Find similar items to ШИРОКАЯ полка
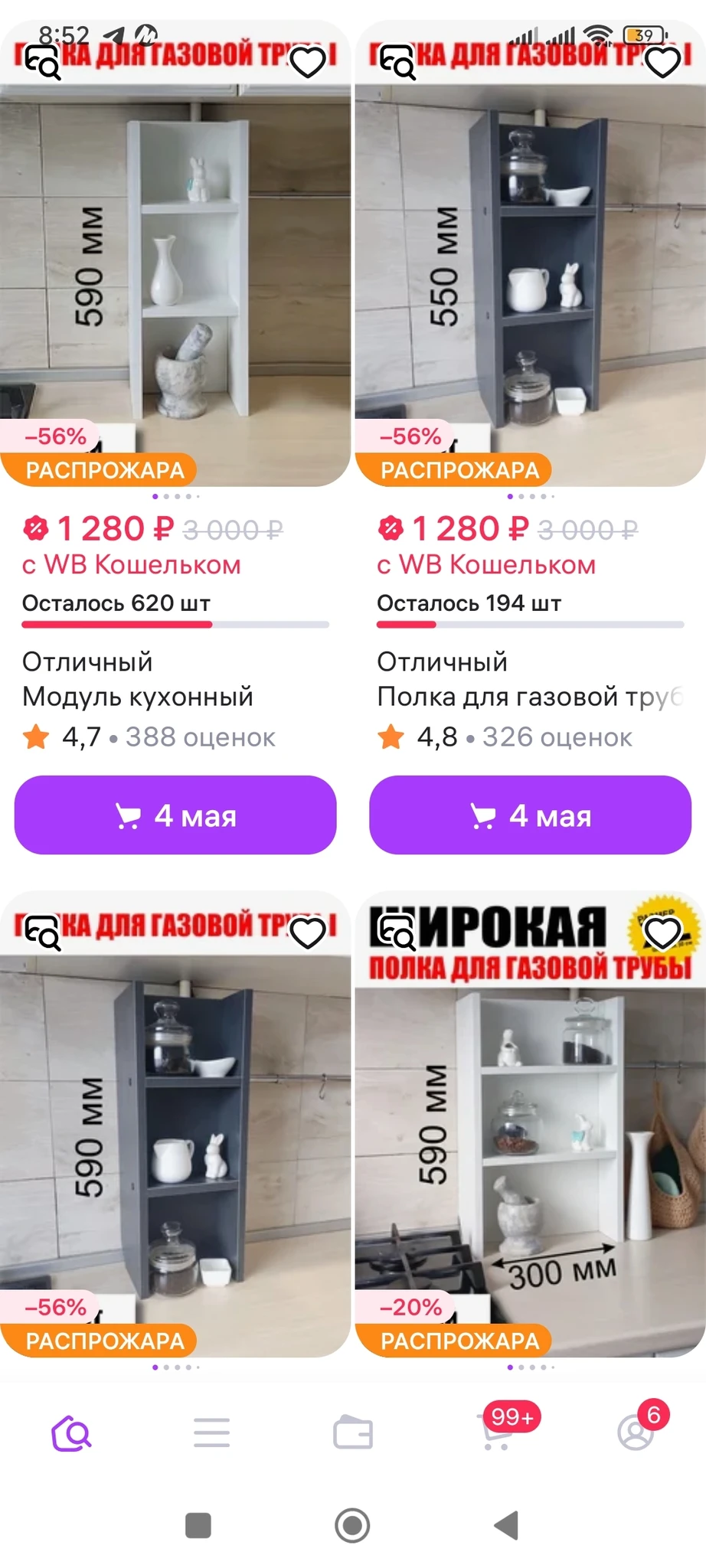 pos(397,933)
